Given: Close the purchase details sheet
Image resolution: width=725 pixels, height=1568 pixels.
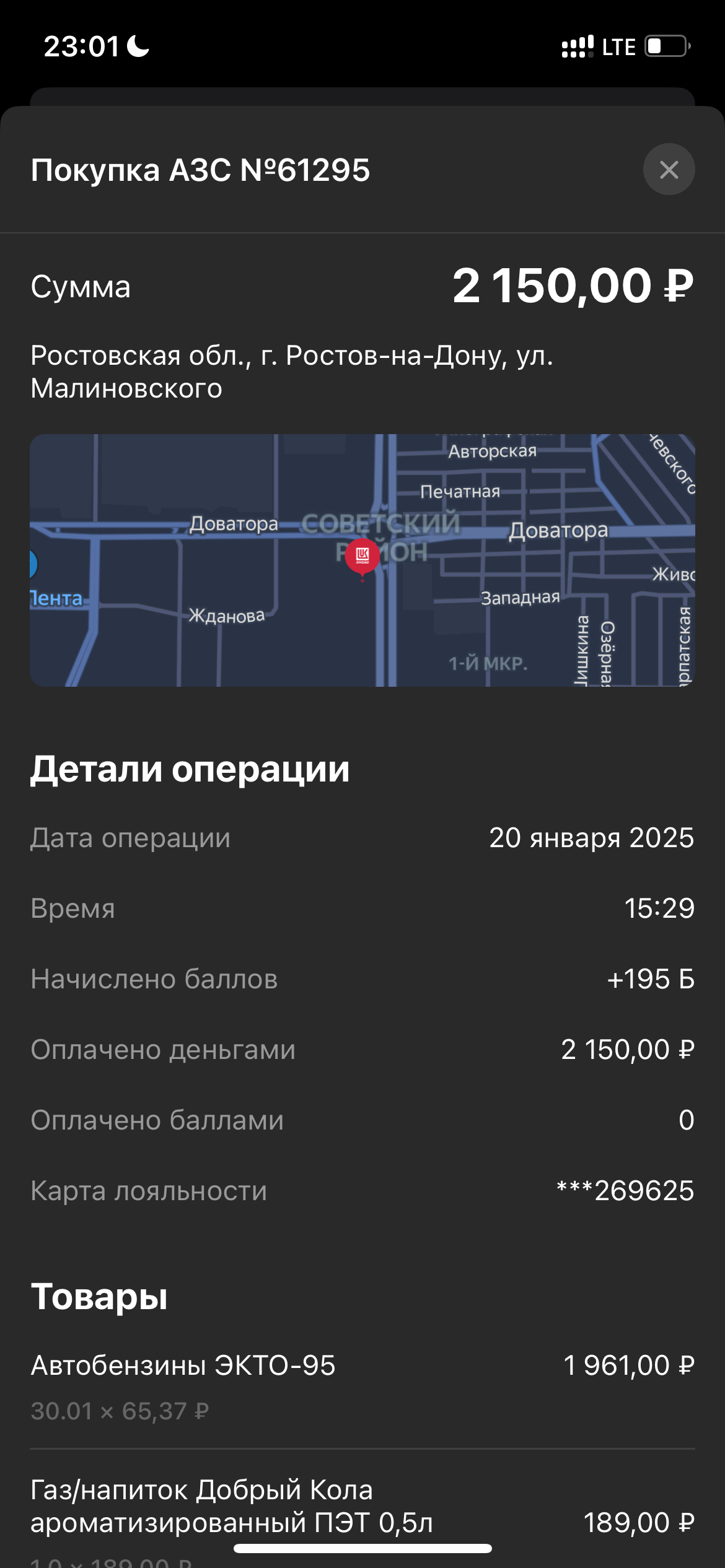Looking at the screenshot, I should 669,170.
